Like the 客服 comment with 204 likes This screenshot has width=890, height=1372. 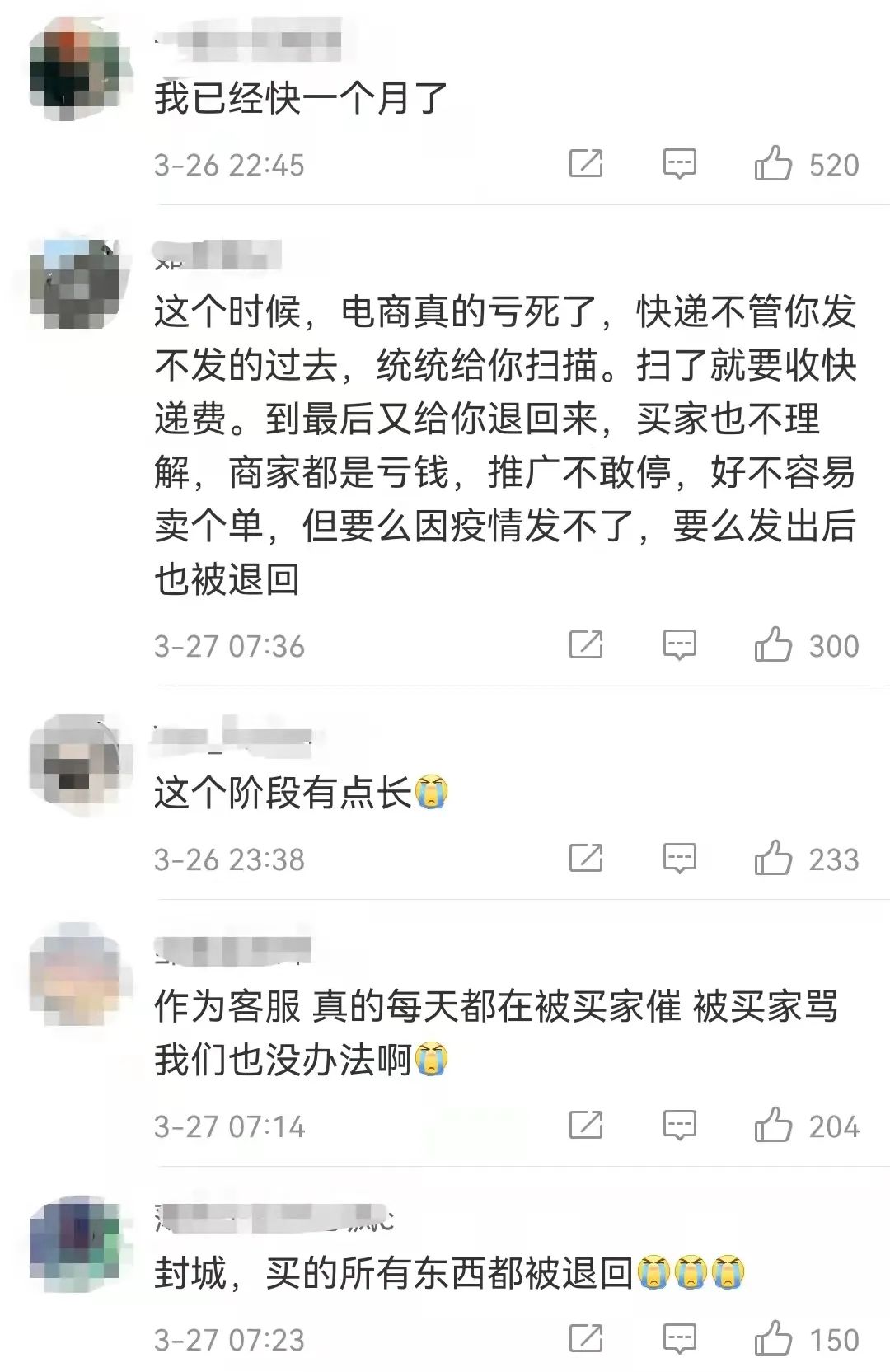point(773,1126)
